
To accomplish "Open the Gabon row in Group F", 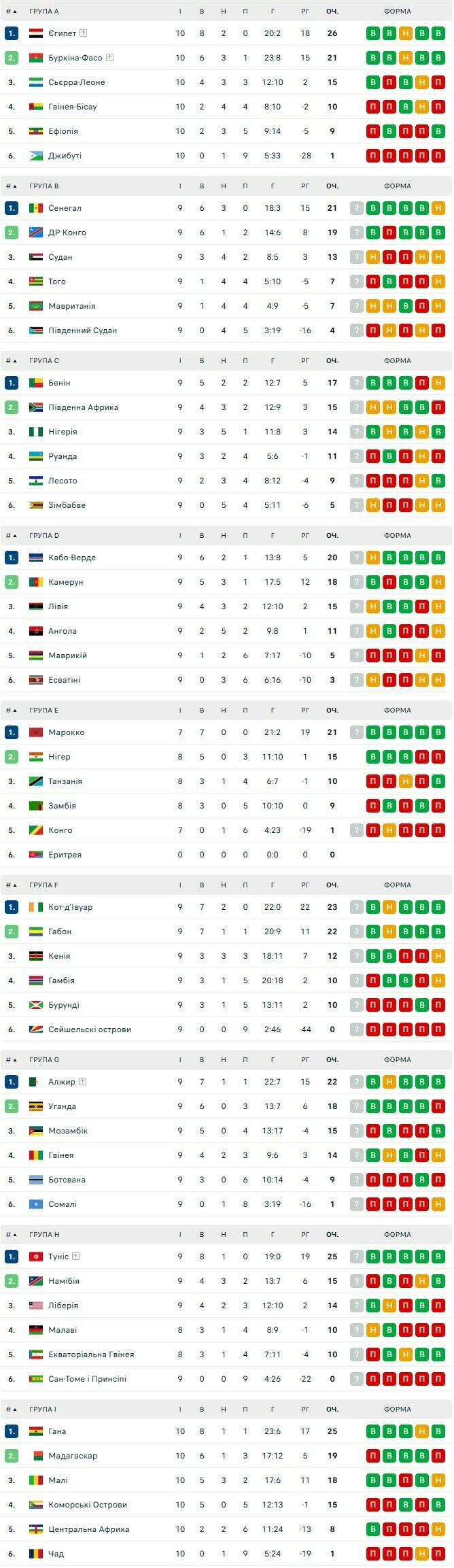I will tap(60, 932).
